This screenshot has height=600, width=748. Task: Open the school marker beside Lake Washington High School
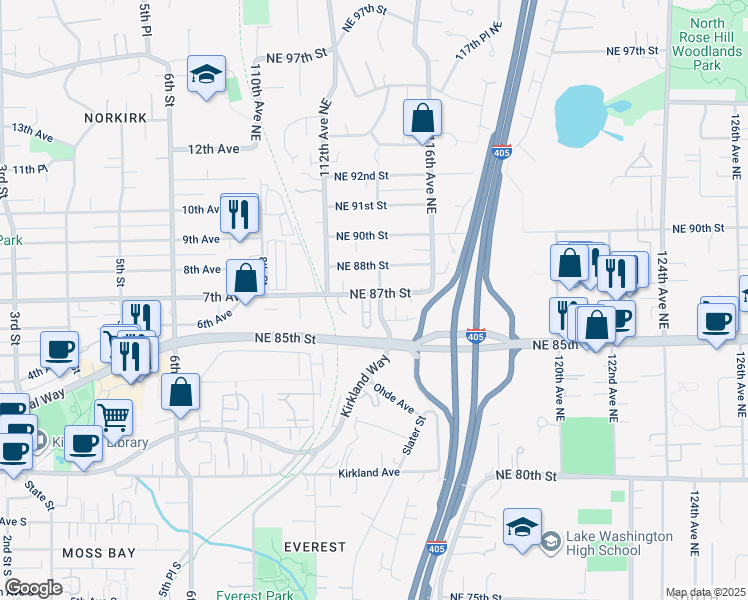pos(522,527)
